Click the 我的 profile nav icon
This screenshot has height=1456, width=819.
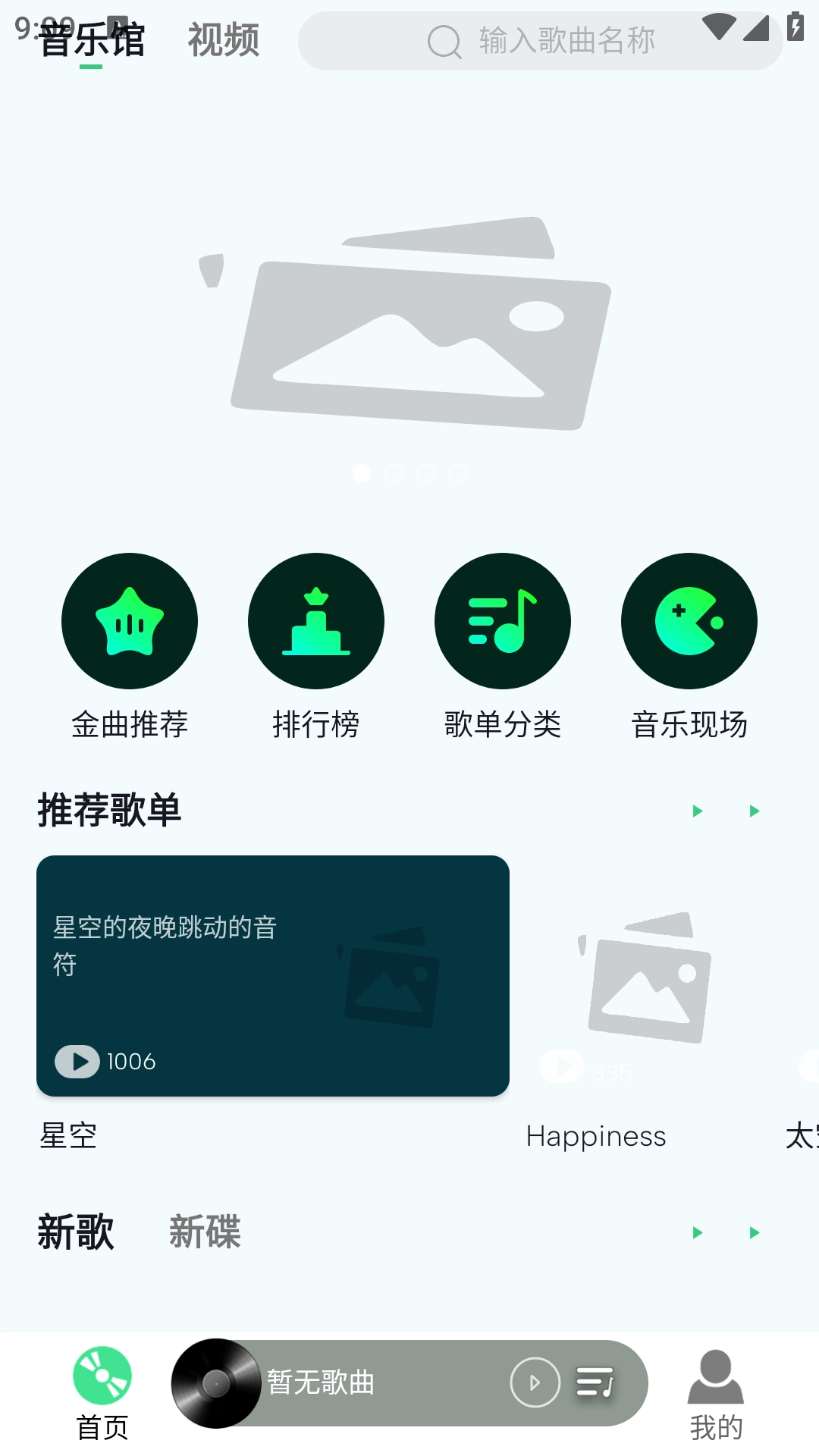[x=716, y=1382]
